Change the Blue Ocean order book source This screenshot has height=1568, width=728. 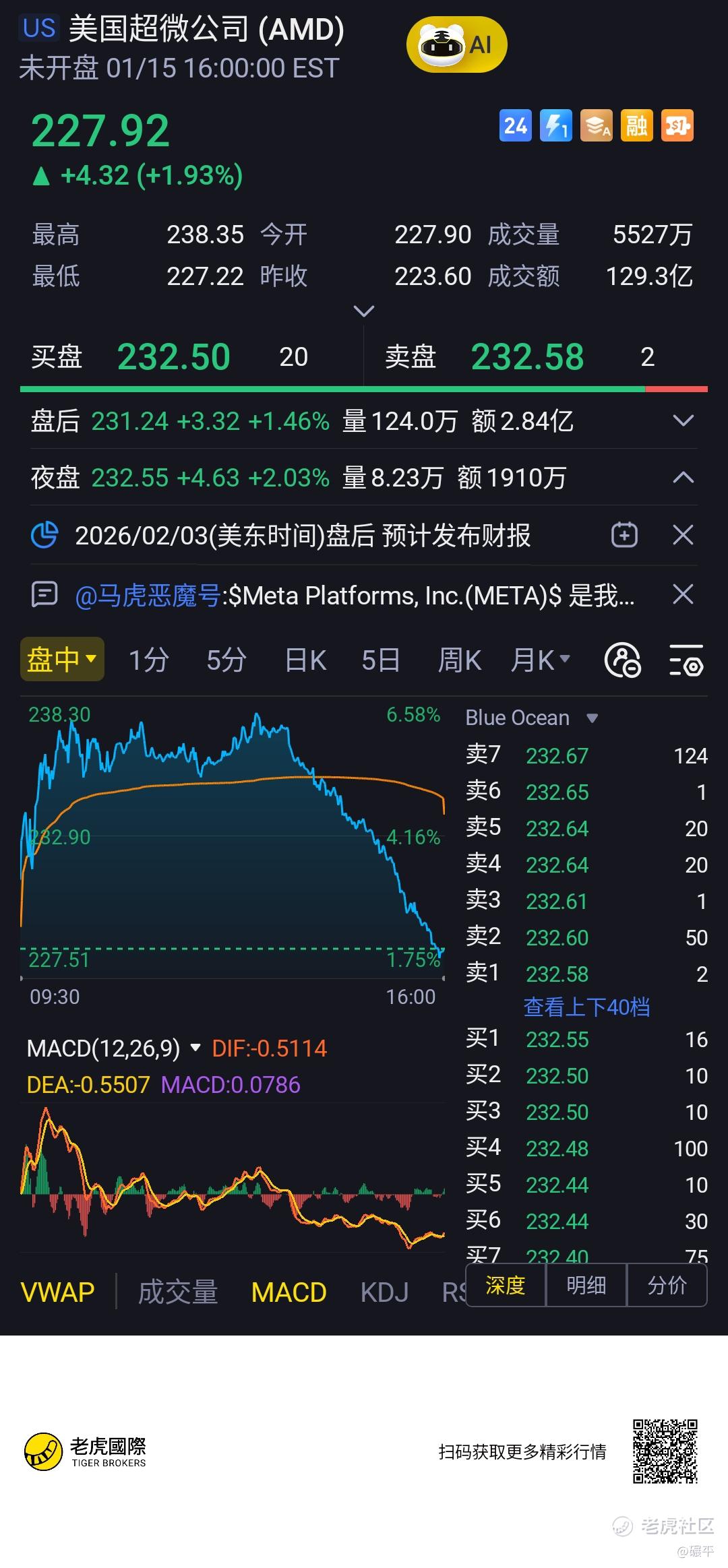[531, 718]
